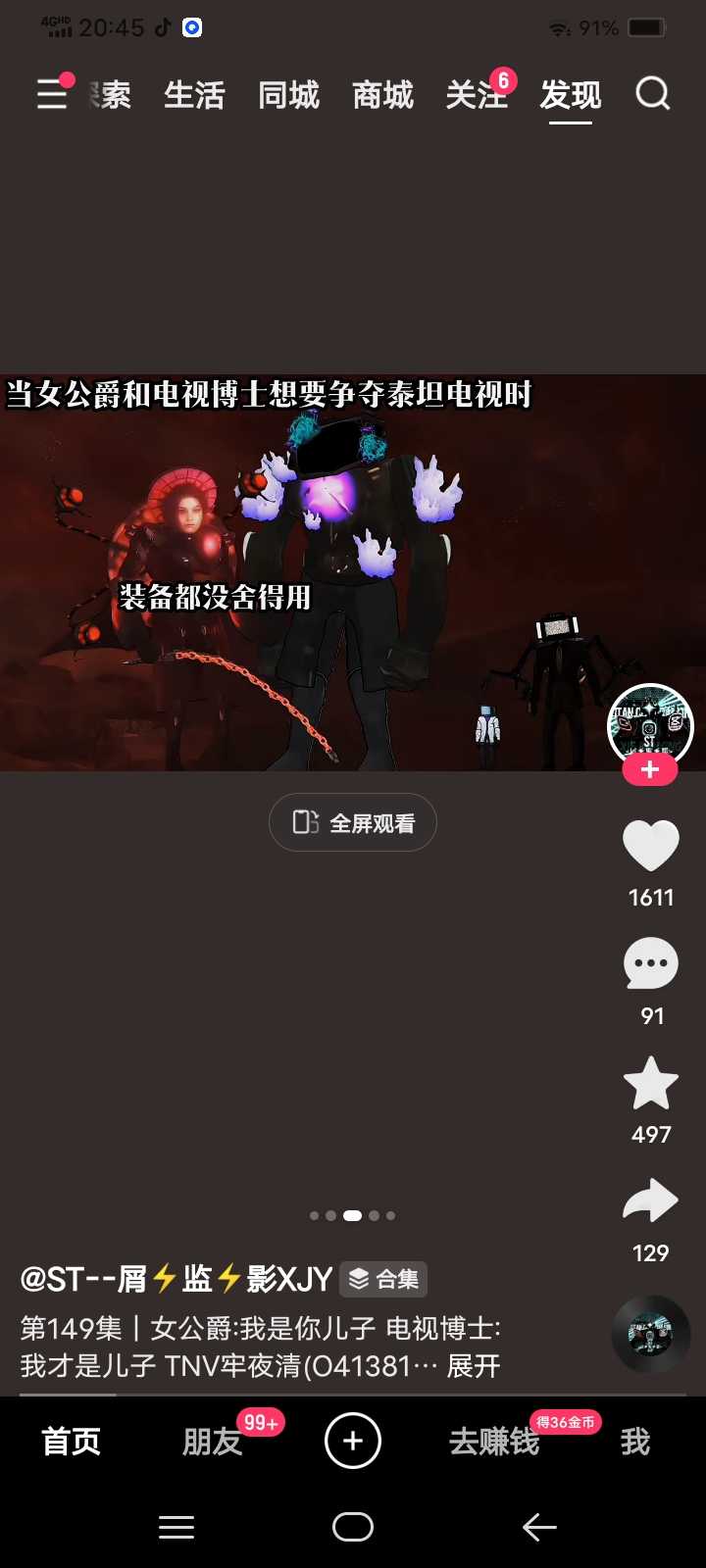
Task: Go to the 去赚钱 tab
Action: point(494,1442)
